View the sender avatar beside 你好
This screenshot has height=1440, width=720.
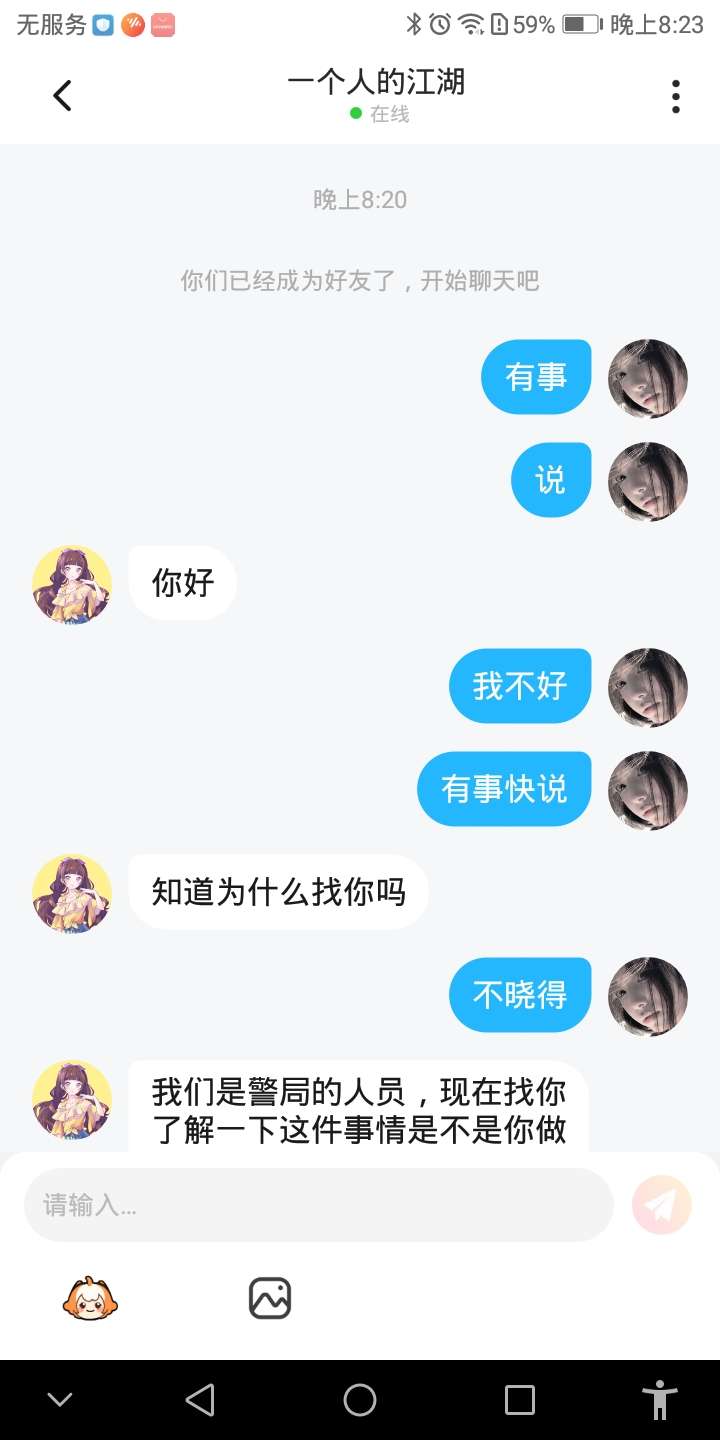click(72, 585)
